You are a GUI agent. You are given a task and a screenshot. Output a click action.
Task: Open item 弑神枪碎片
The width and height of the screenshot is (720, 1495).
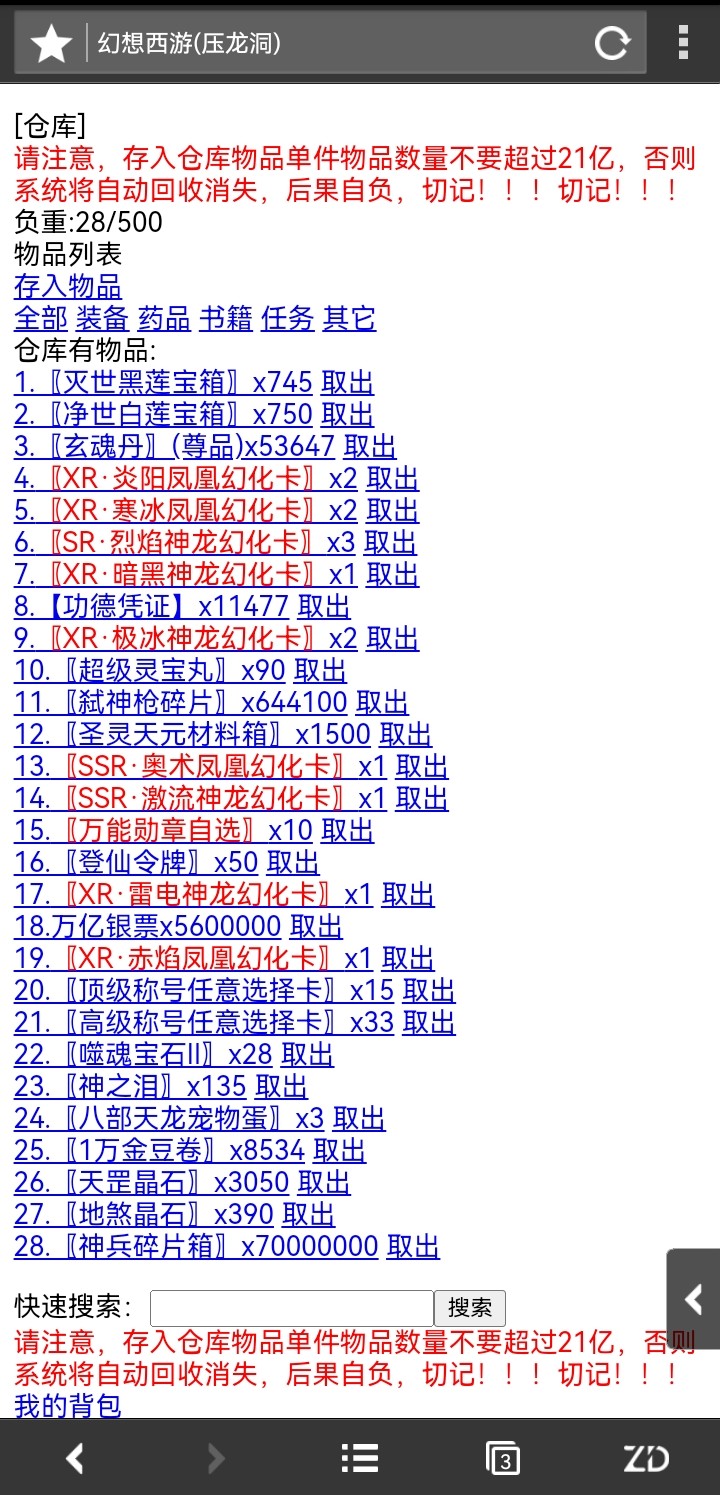click(x=180, y=702)
